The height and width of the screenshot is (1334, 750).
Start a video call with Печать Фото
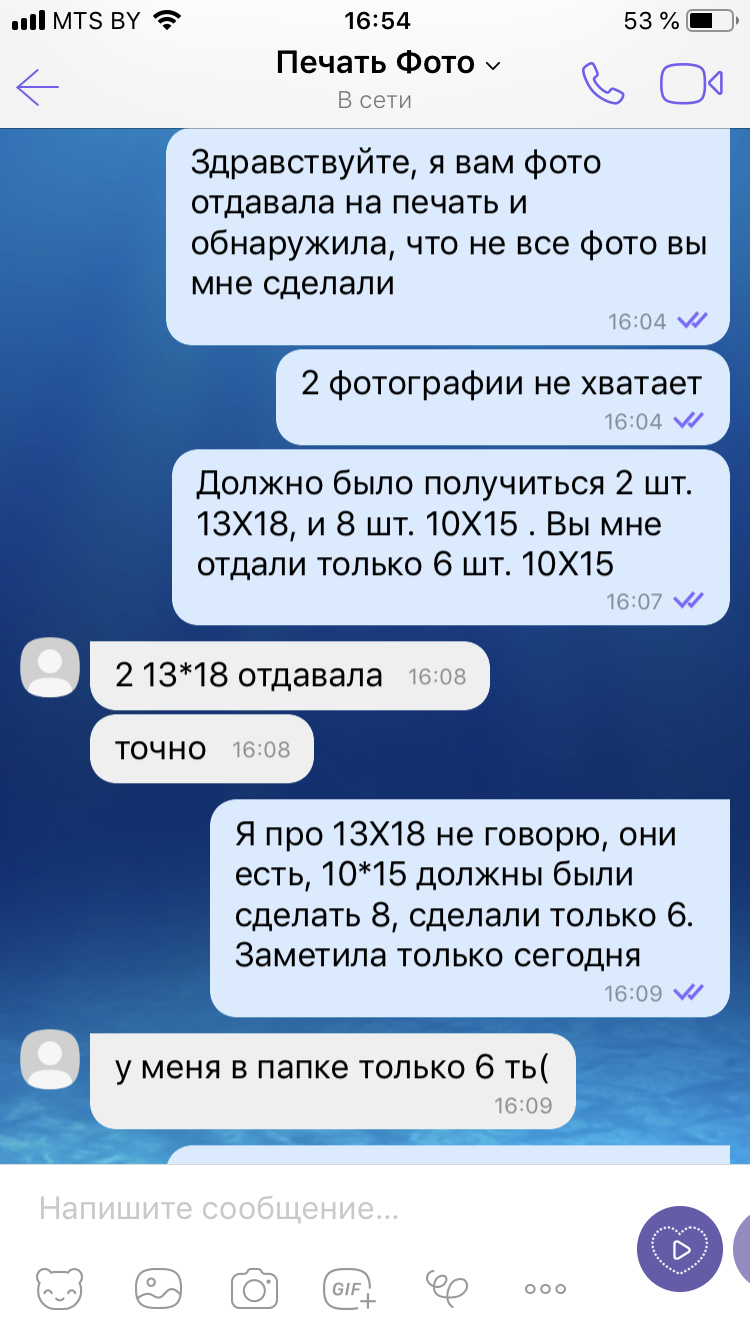691,84
